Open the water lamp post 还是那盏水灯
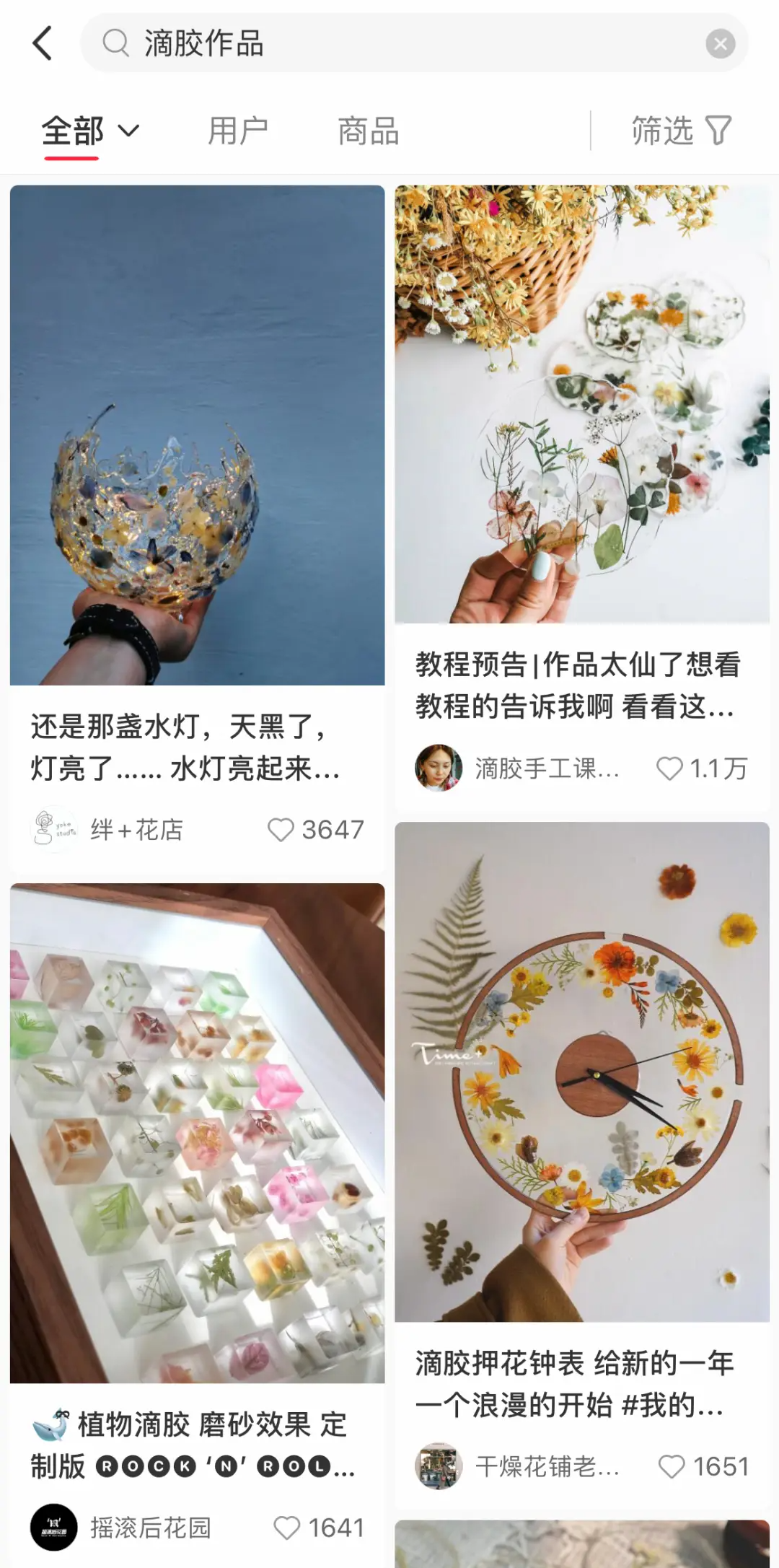 197,435
